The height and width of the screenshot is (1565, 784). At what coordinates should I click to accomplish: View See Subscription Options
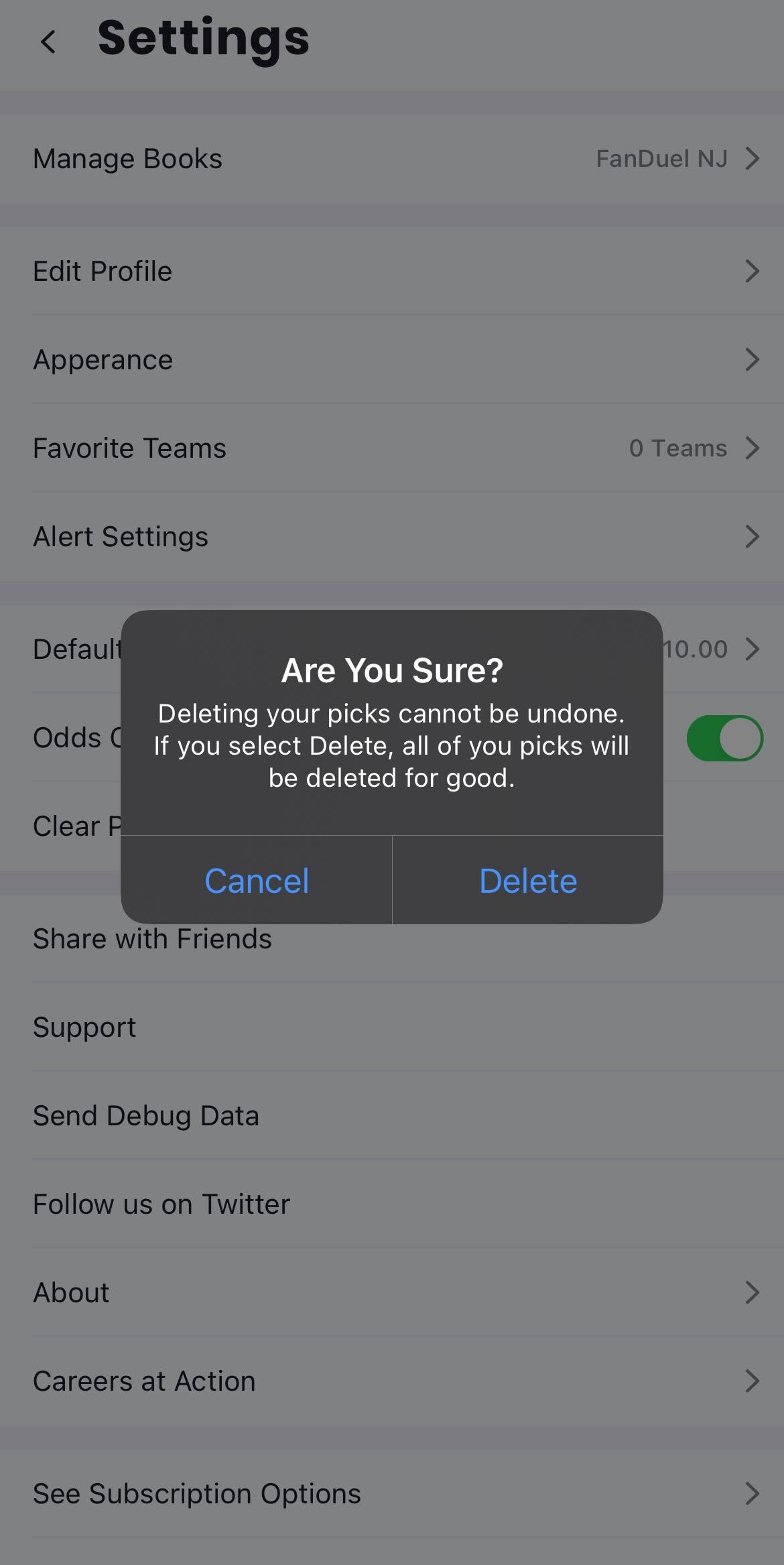tap(392, 1493)
